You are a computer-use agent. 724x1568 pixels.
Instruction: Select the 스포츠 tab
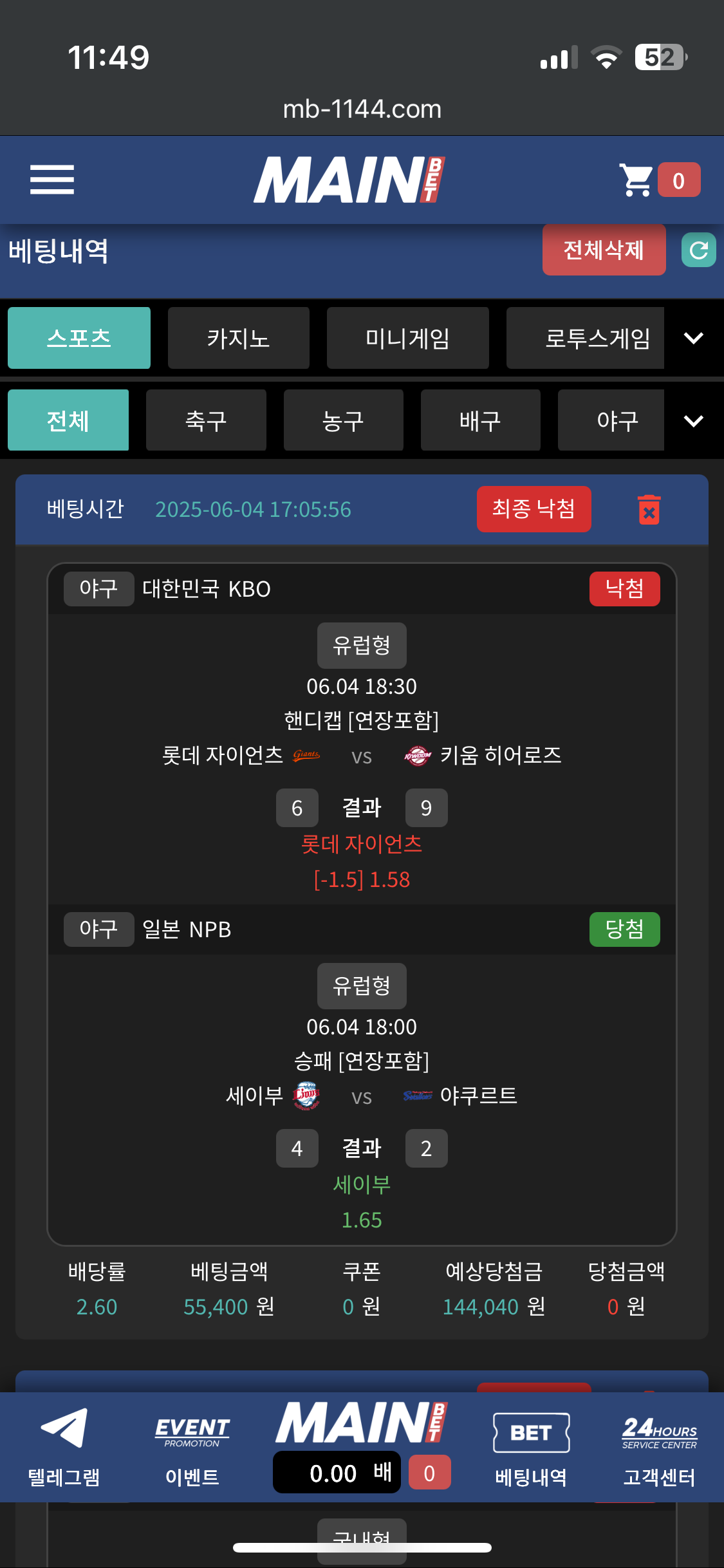(x=79, y=338)
